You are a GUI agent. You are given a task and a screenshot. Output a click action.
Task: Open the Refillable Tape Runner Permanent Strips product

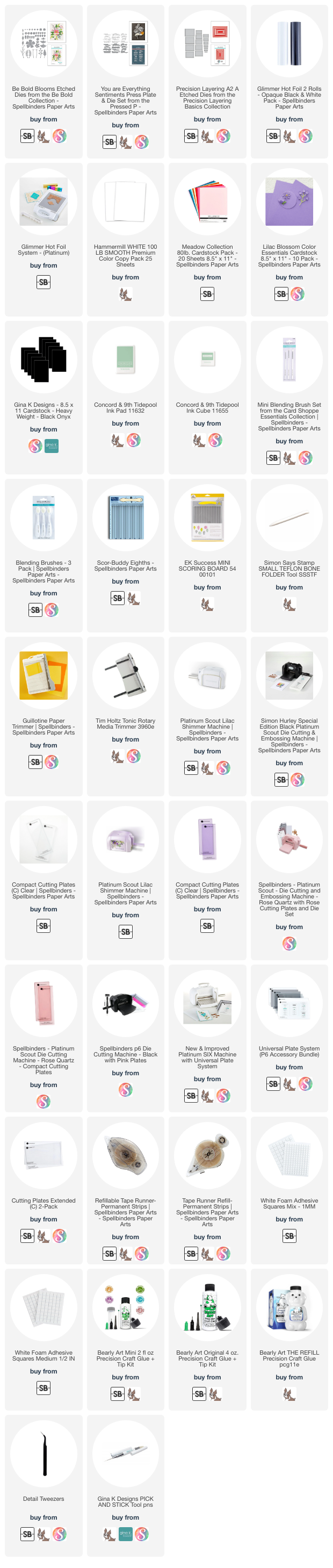click(x=125, y=1155)
